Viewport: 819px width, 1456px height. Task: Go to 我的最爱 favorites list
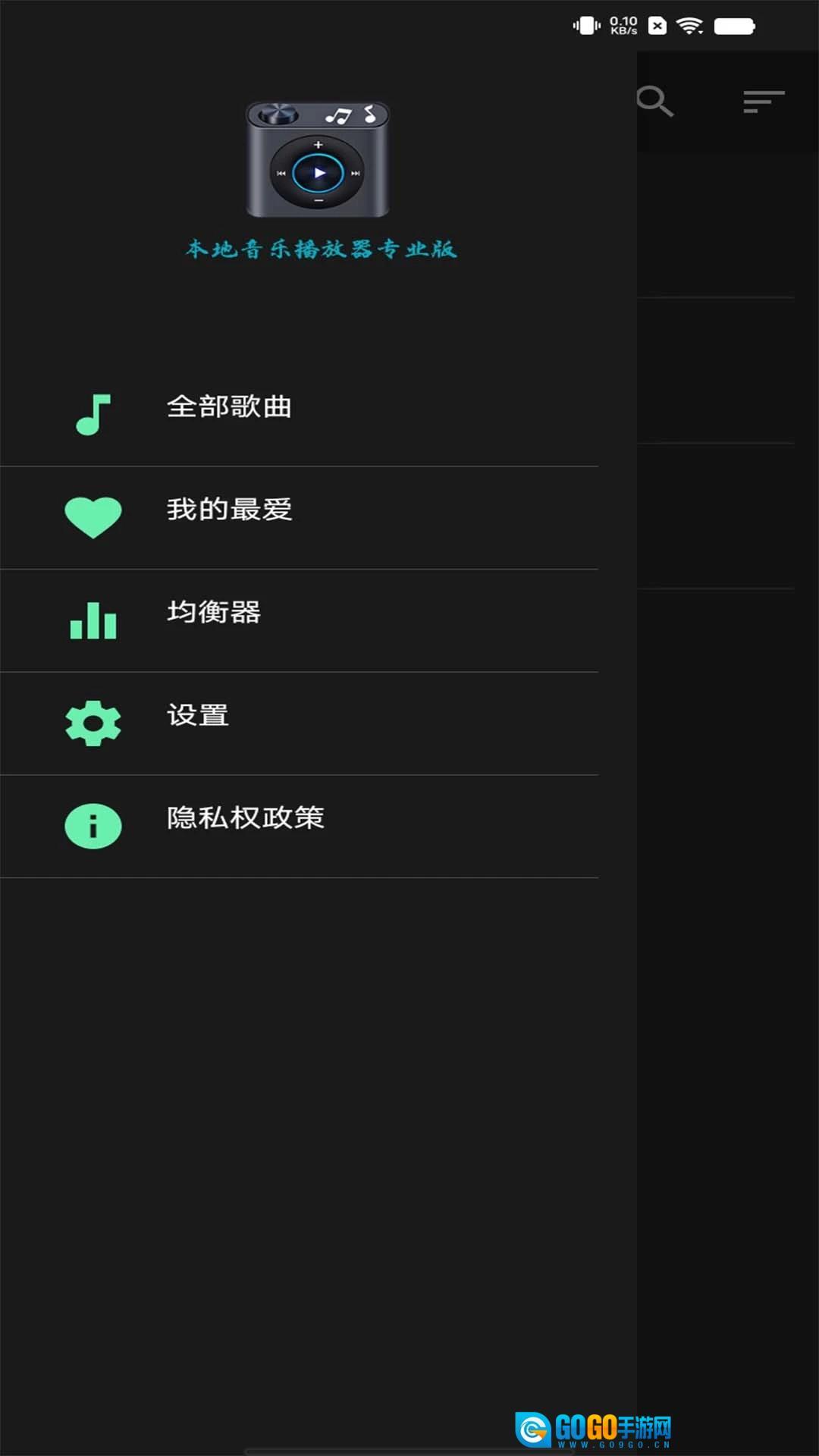pos(229,510)
